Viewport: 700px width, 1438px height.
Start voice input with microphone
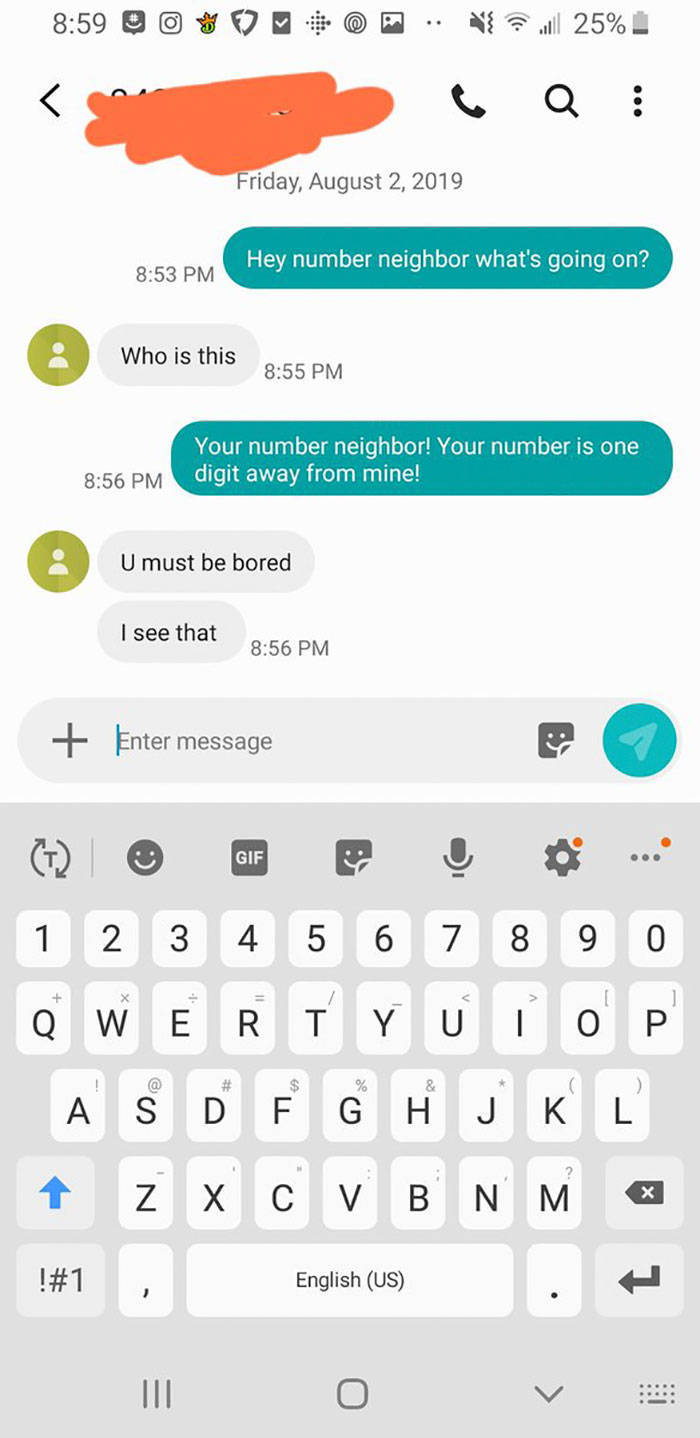[457, 857]
